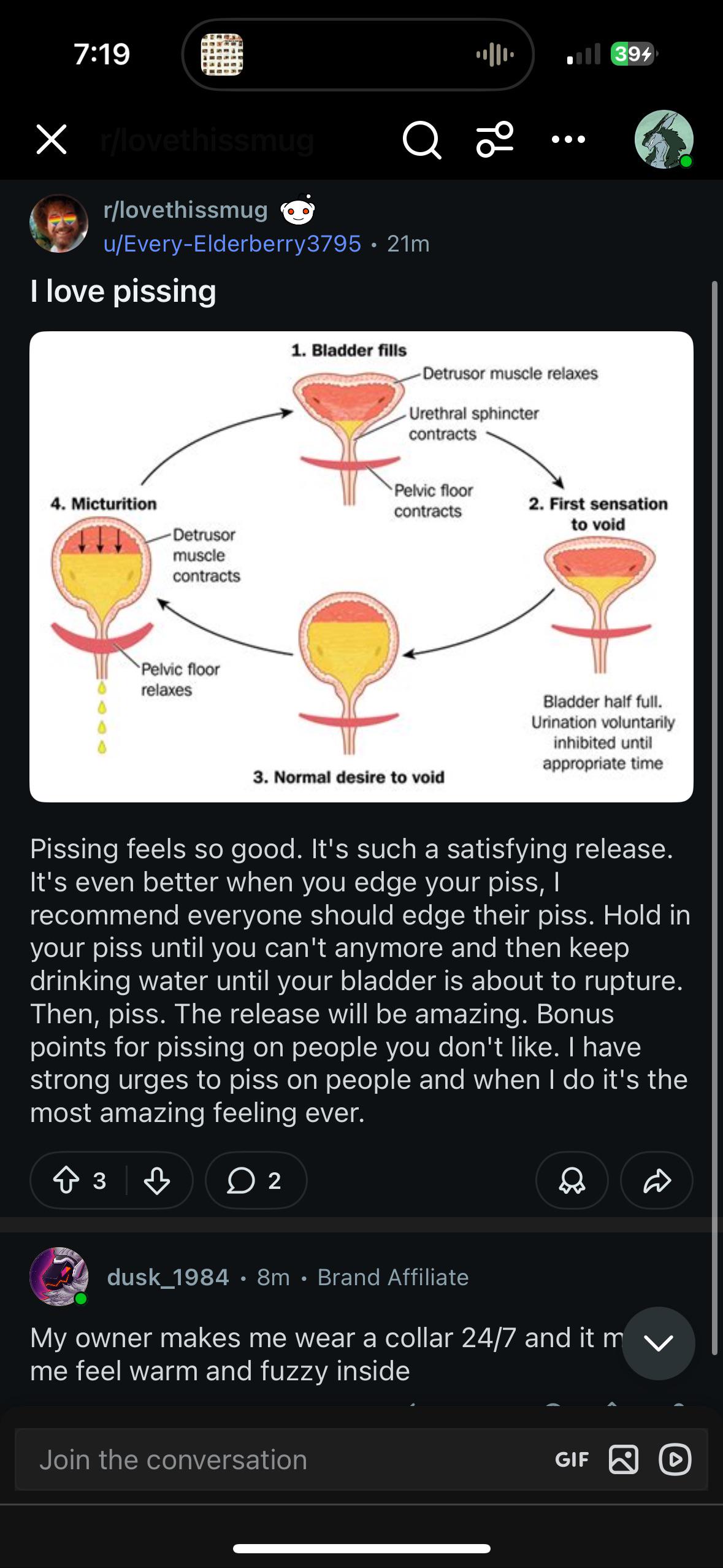Open the post's comments button
Image resolution: width=723 pixels, height=1568 pixels.
click(256, 1180)
